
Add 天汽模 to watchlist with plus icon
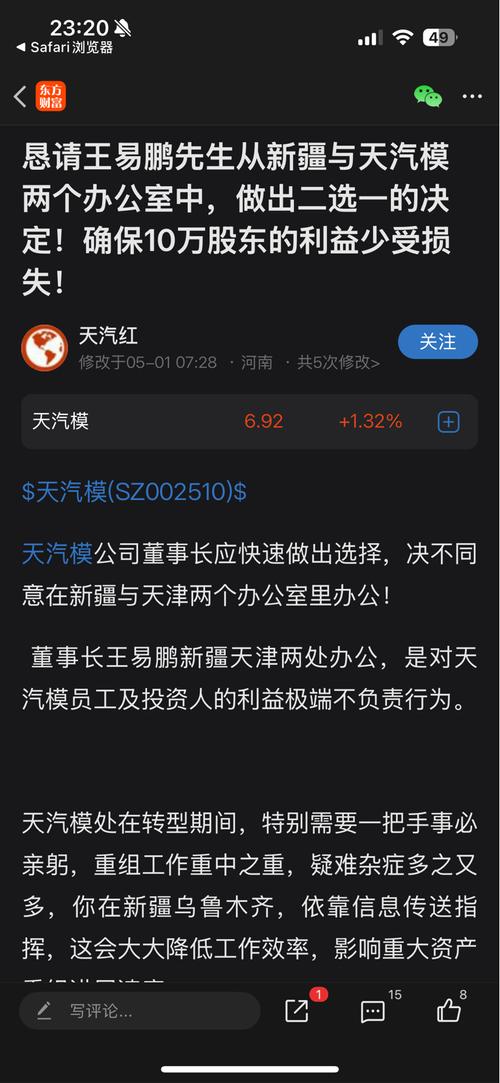pos(448,421)
